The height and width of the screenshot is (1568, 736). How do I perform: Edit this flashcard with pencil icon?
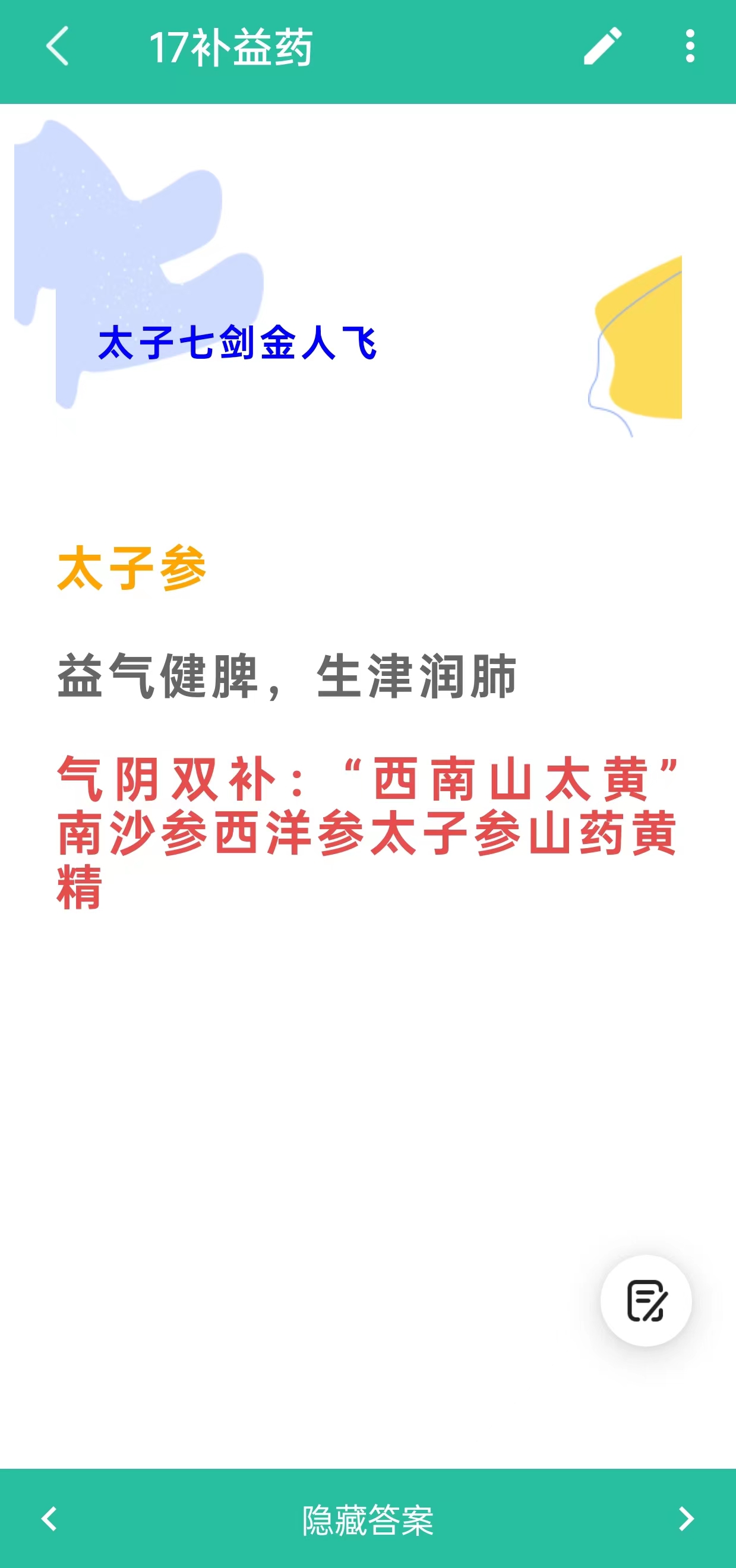(x=602, y=46)
